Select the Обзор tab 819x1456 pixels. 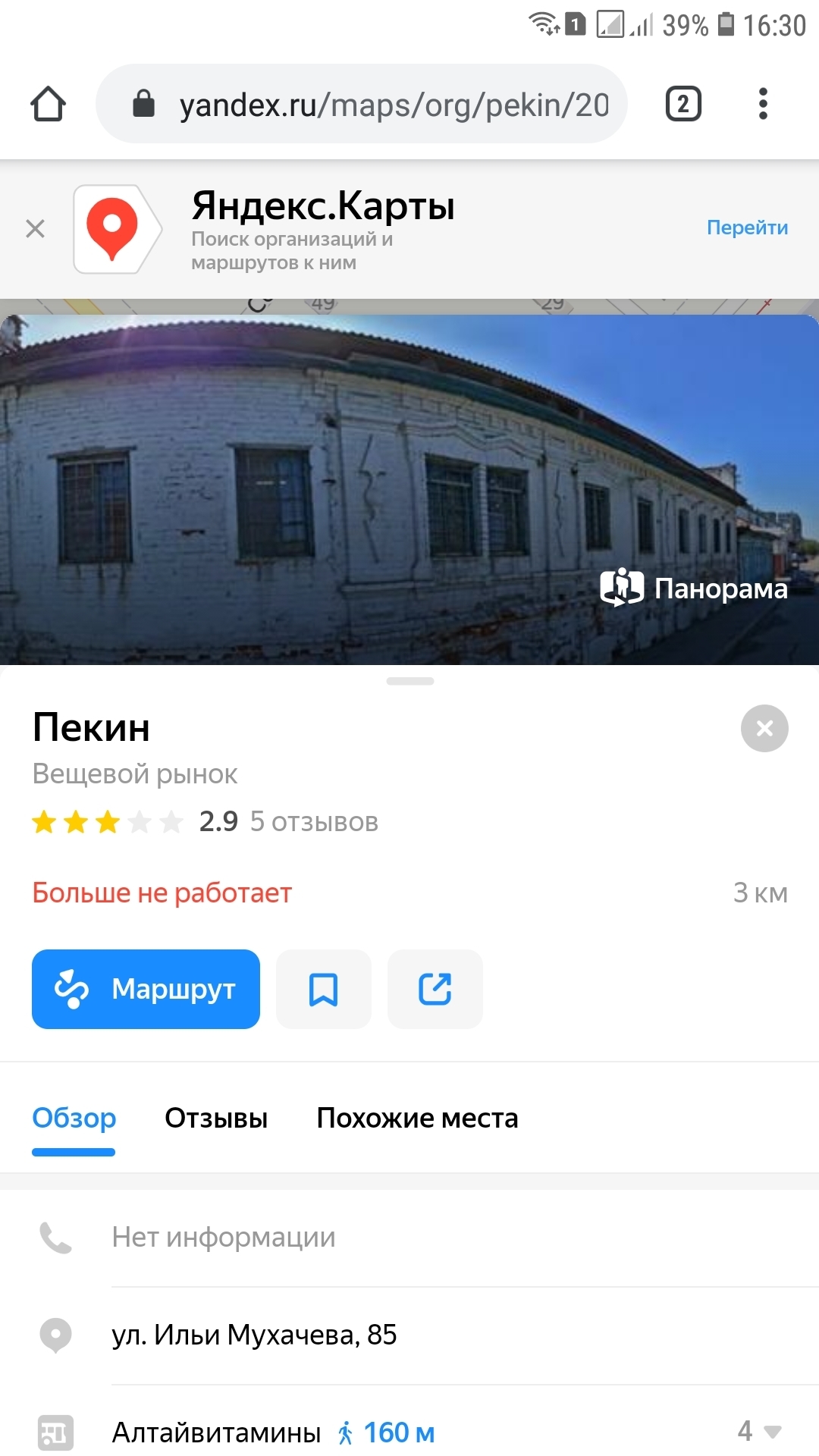pyautogui.click(x=74, y=1119)
